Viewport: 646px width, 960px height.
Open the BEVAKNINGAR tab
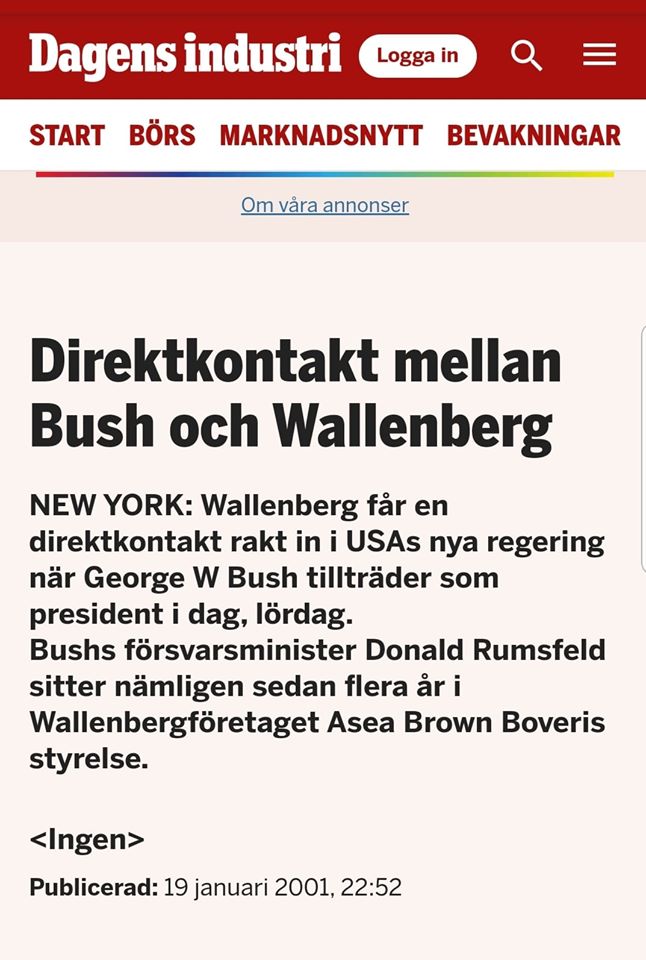coord(533,135)
